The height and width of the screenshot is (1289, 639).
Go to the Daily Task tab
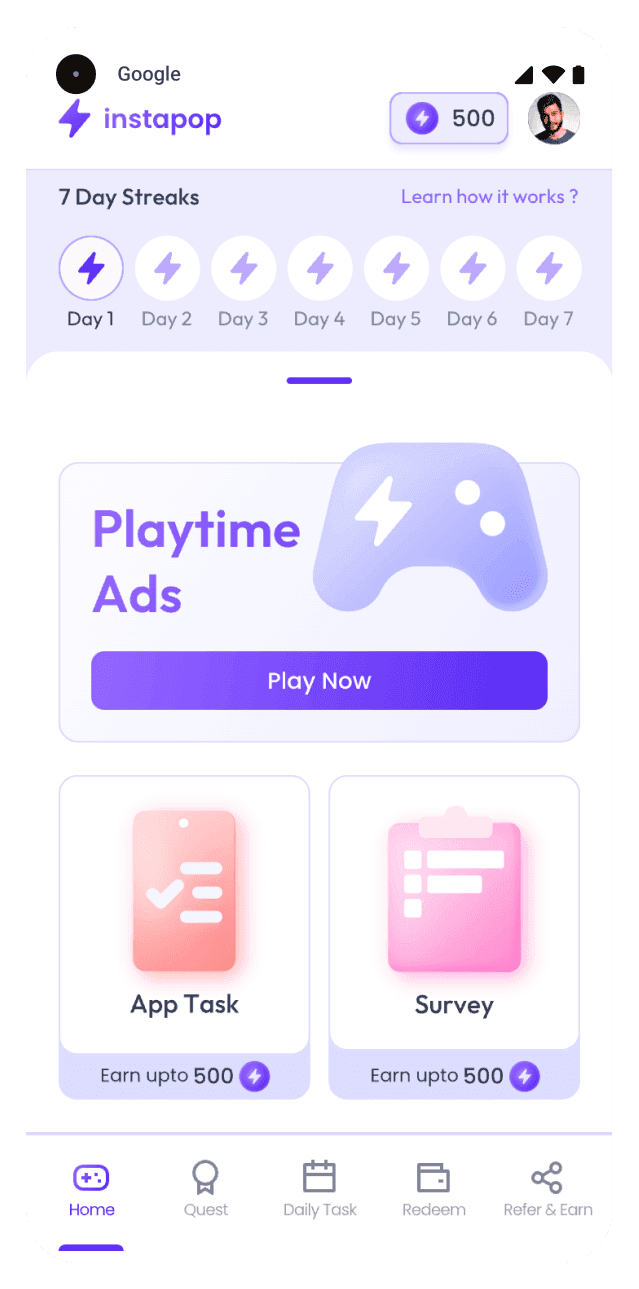[319, 1190]
